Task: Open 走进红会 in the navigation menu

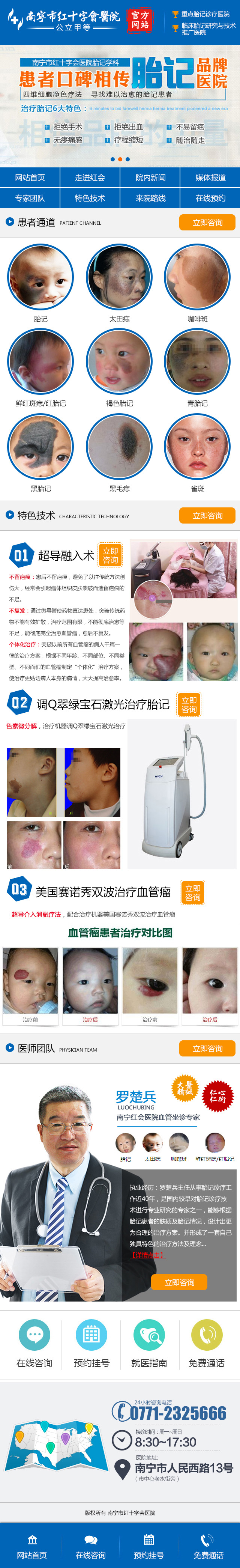Action: click(x=90, y=177)
